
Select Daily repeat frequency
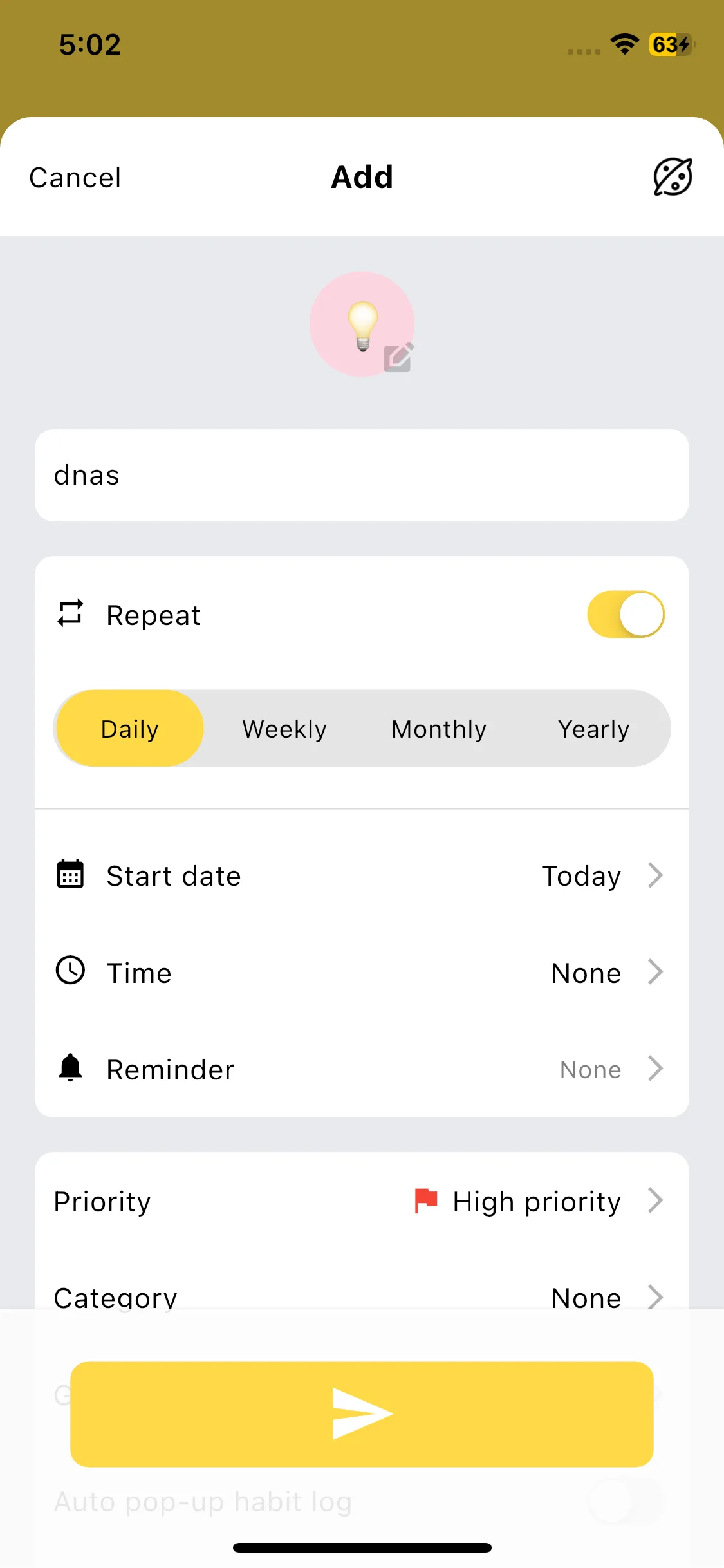click(130, 729)
